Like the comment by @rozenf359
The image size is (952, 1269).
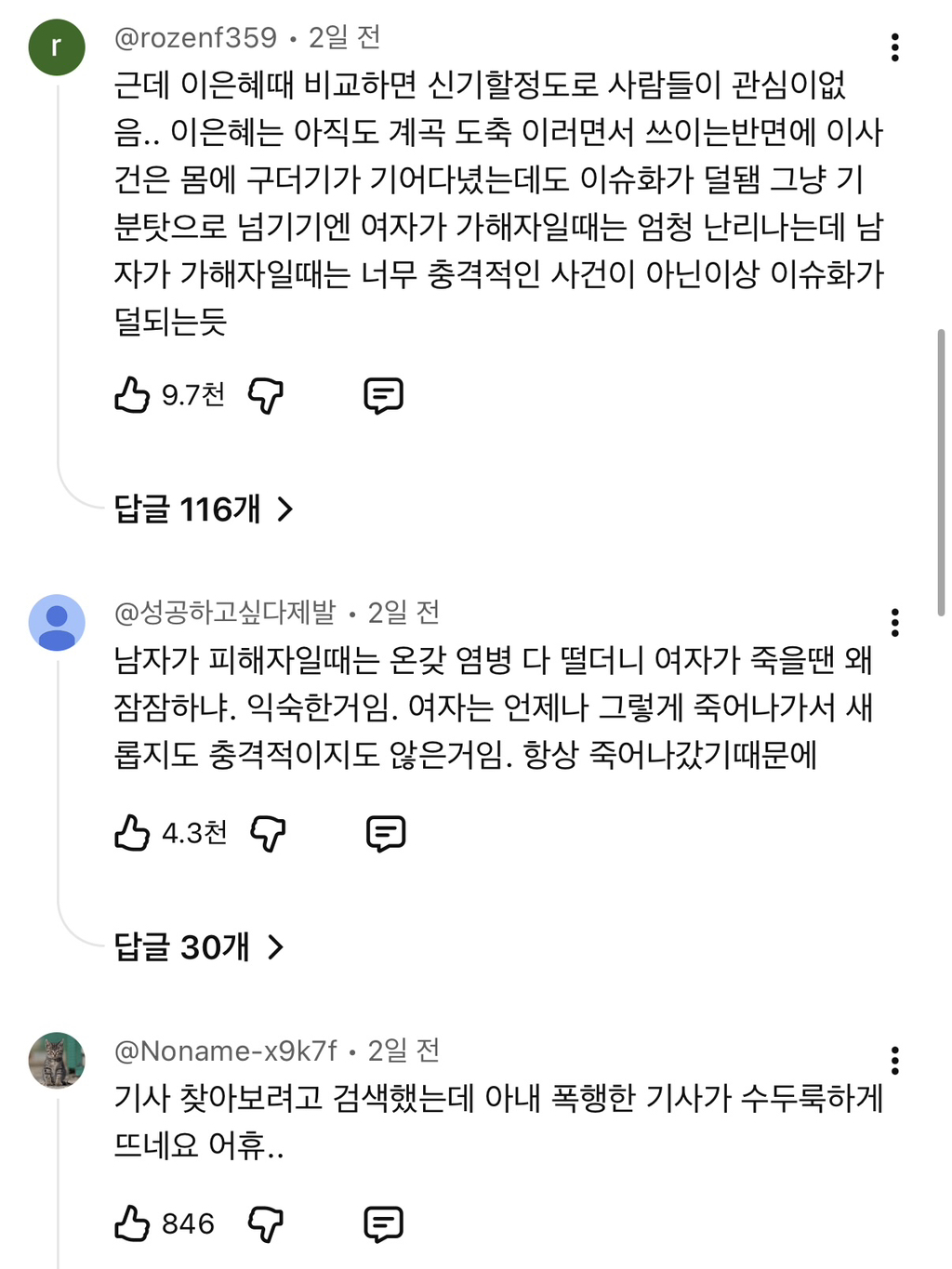click(x=132, y=395)
